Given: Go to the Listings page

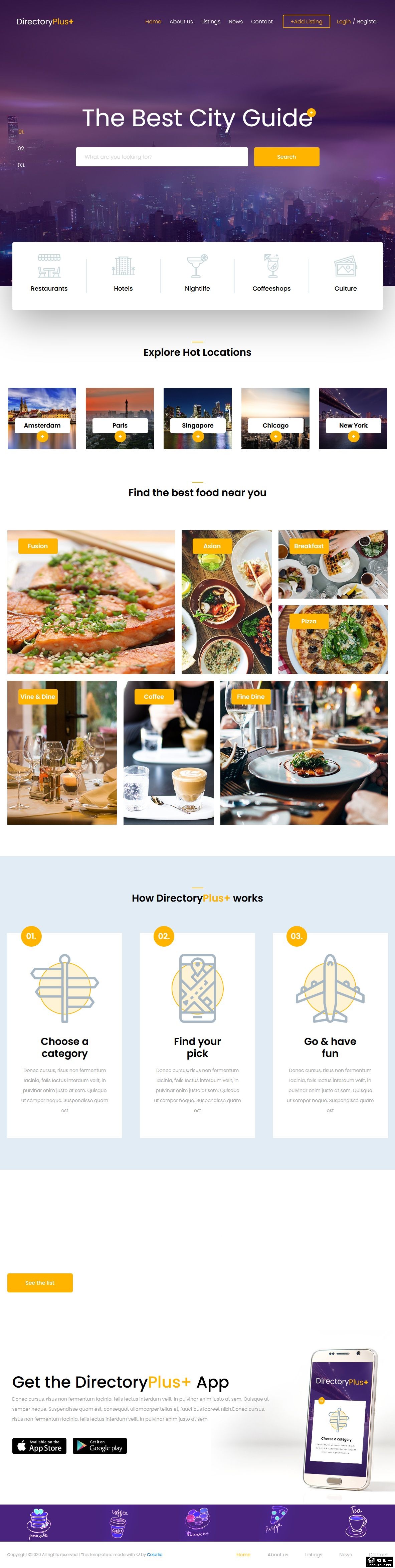Looking at the screenshot, I should [x=211, y=21].
